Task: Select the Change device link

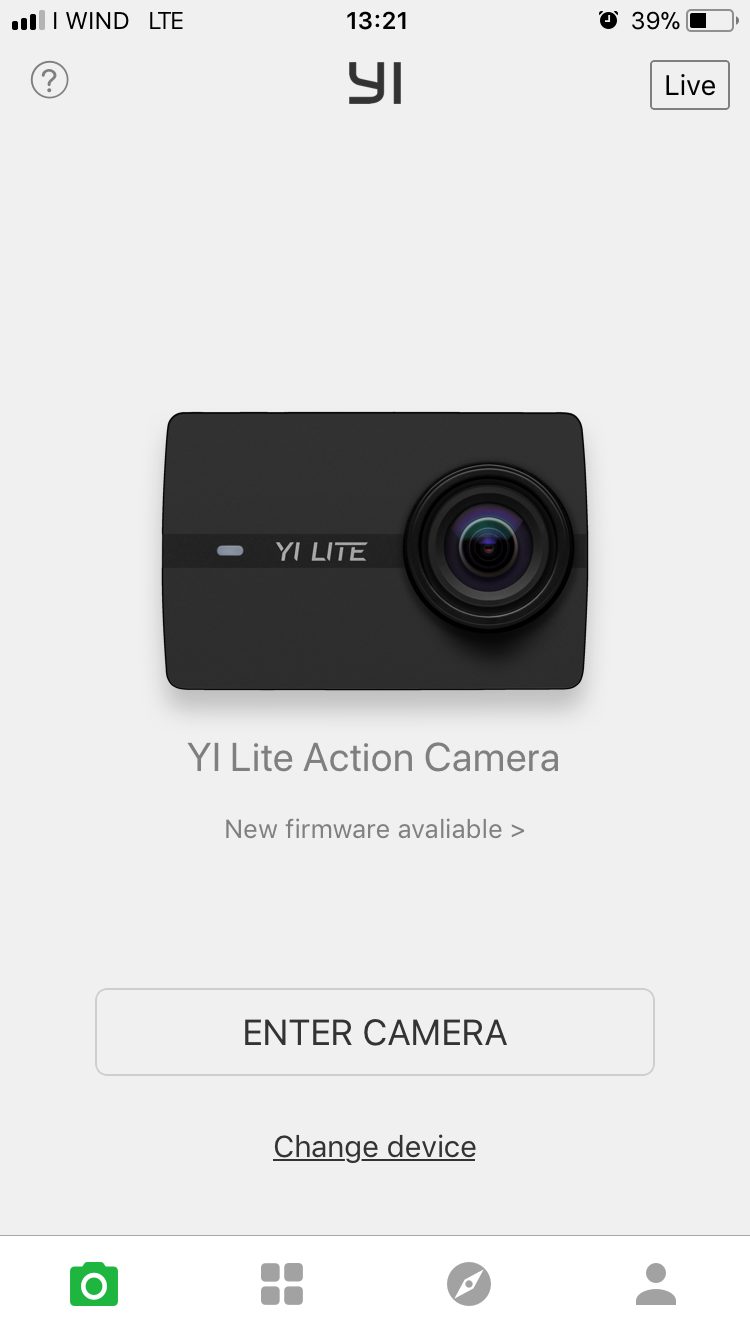Action: (x=374, y=1146)
